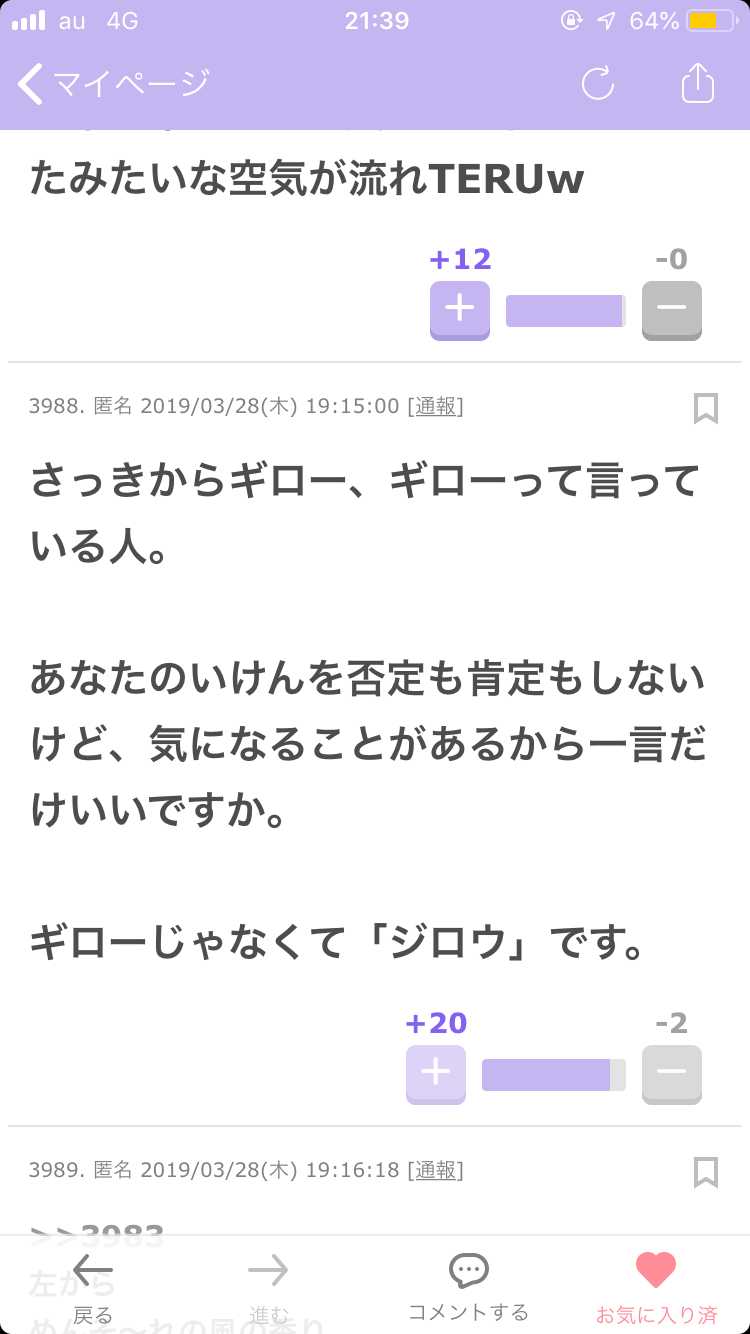The width and height of the screenshot is (750, 1334).
Task: Downvote comment 3988 with minus button
Action: (672, 1074)
